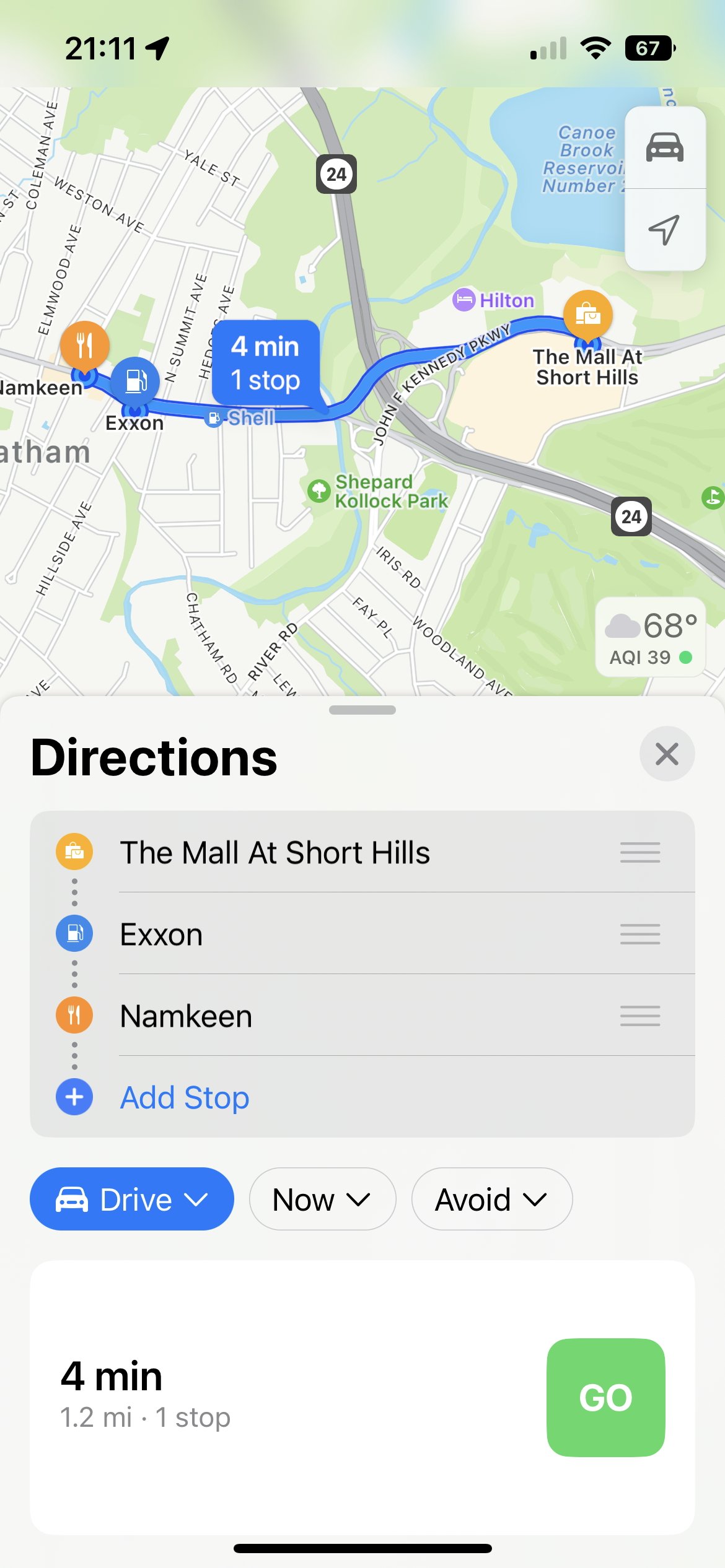The height and width of the screenshot is (1568, 725).
Task: Select the Exxon stop in Directions list
Action: pyautogui.click(x=162, y=934)
